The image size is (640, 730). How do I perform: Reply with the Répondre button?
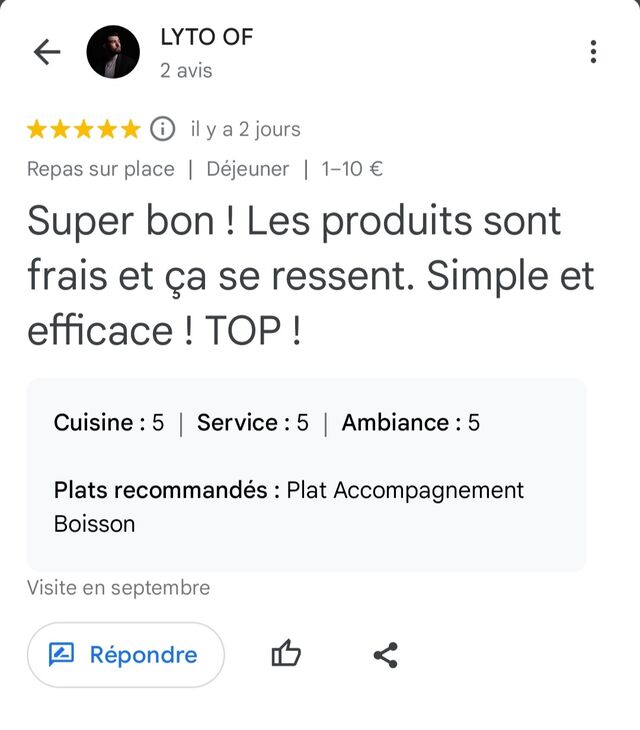tap(126, 655)
